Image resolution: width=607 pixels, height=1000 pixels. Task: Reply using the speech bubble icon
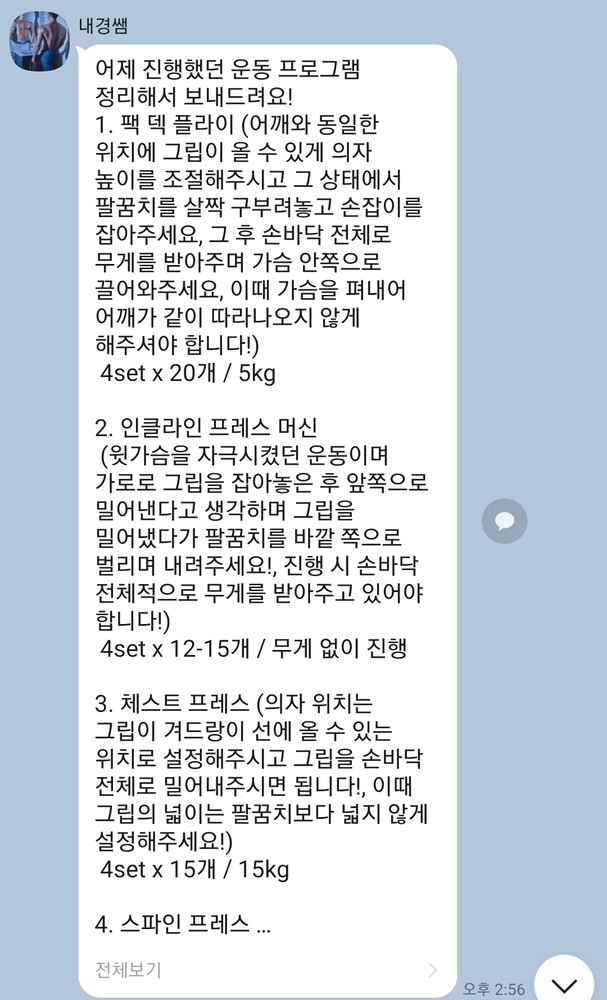pos(504,520)
